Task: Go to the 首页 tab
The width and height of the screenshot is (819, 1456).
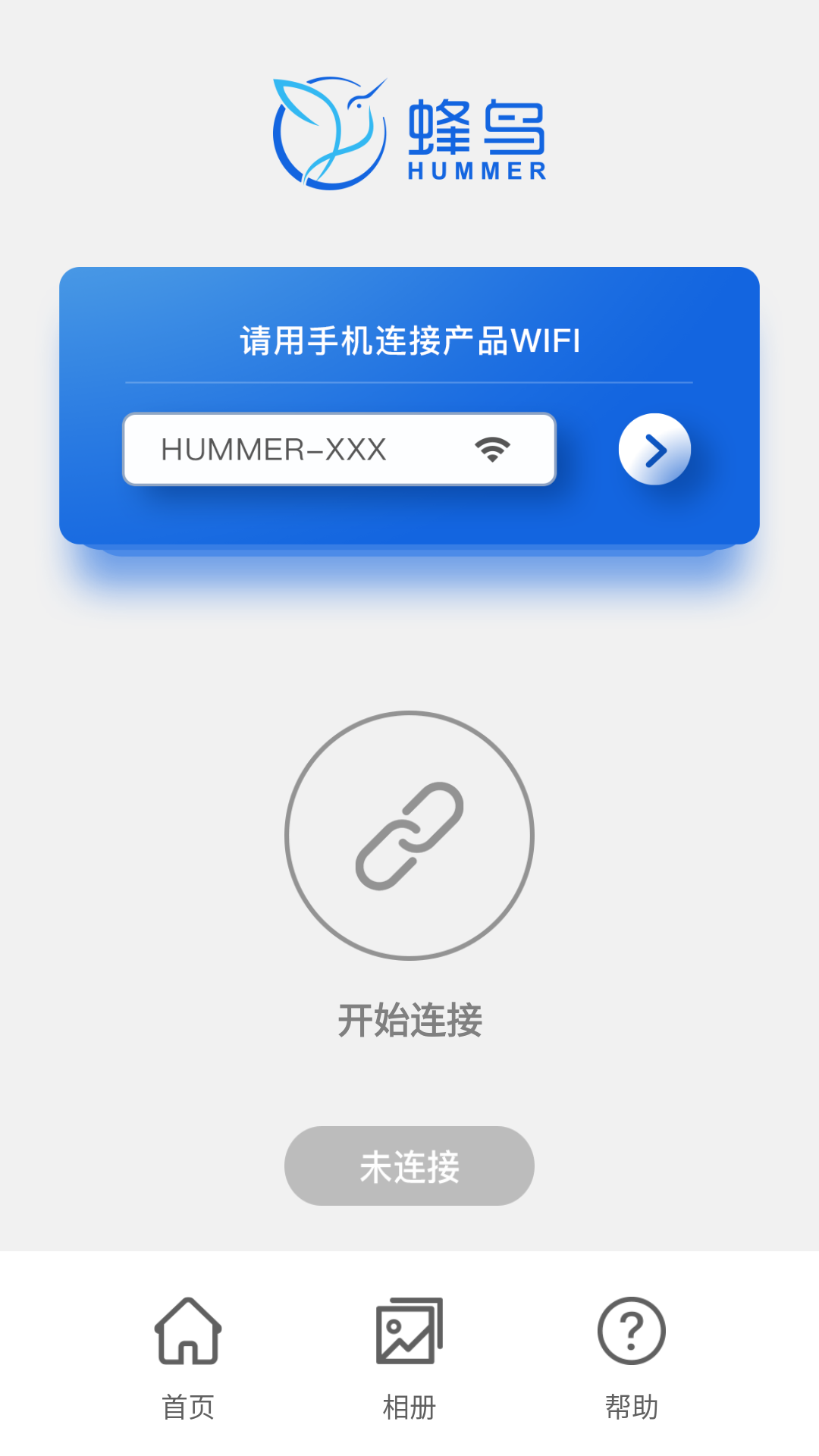Action: click(x=188, y=1358)
